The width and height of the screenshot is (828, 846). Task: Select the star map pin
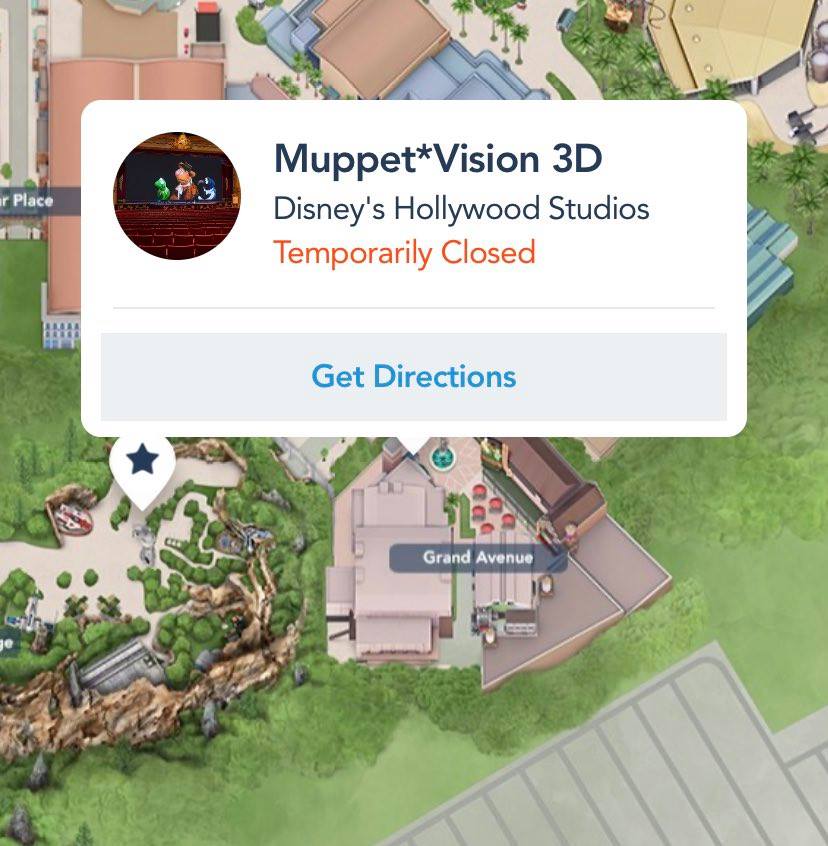143,461
